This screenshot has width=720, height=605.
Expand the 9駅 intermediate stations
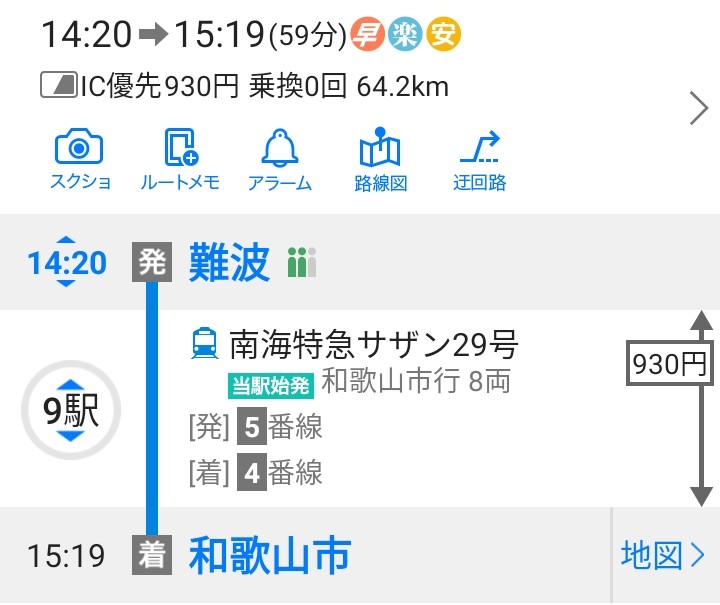[70, 408]
